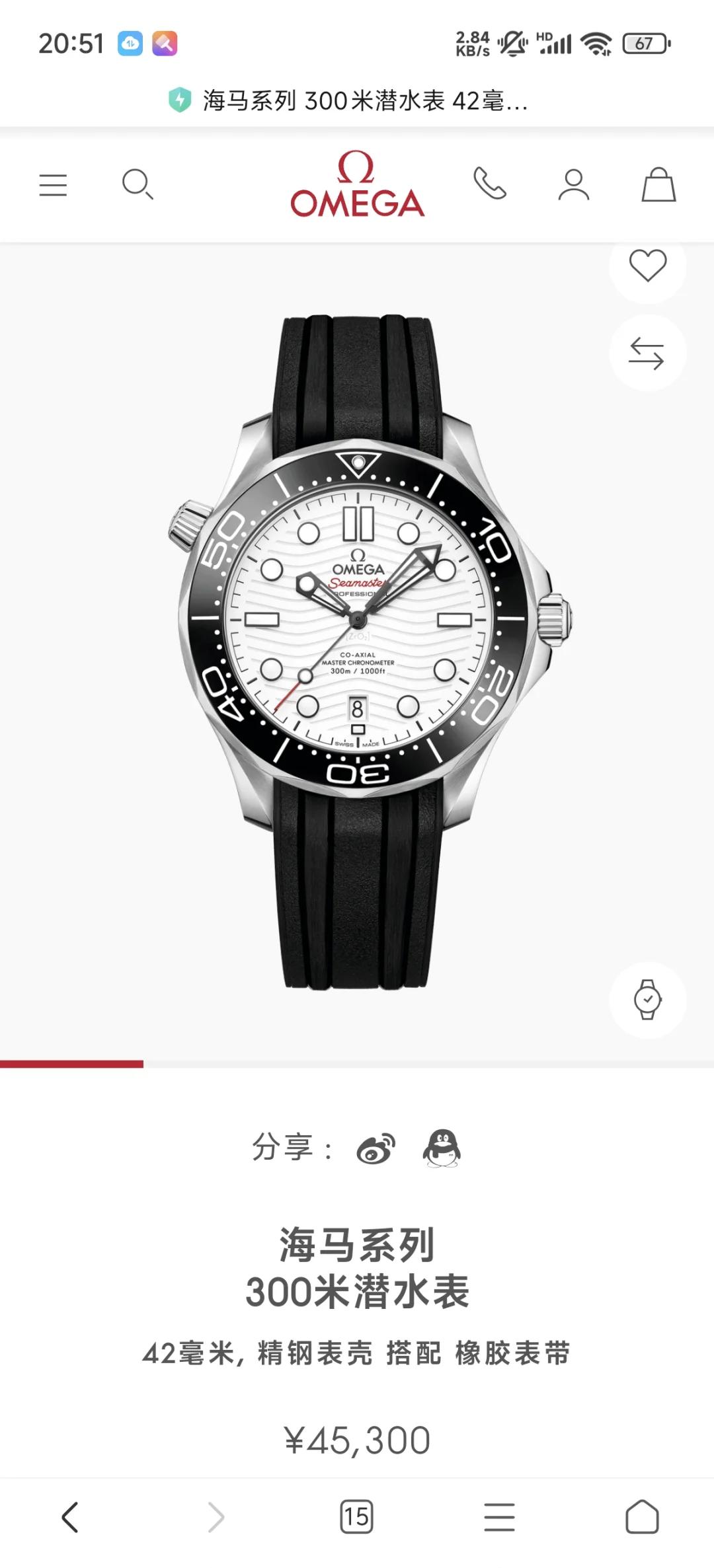Share to QQ penguin icon
This screenshot has width=714, height=1568.
tap(442, 1148)
